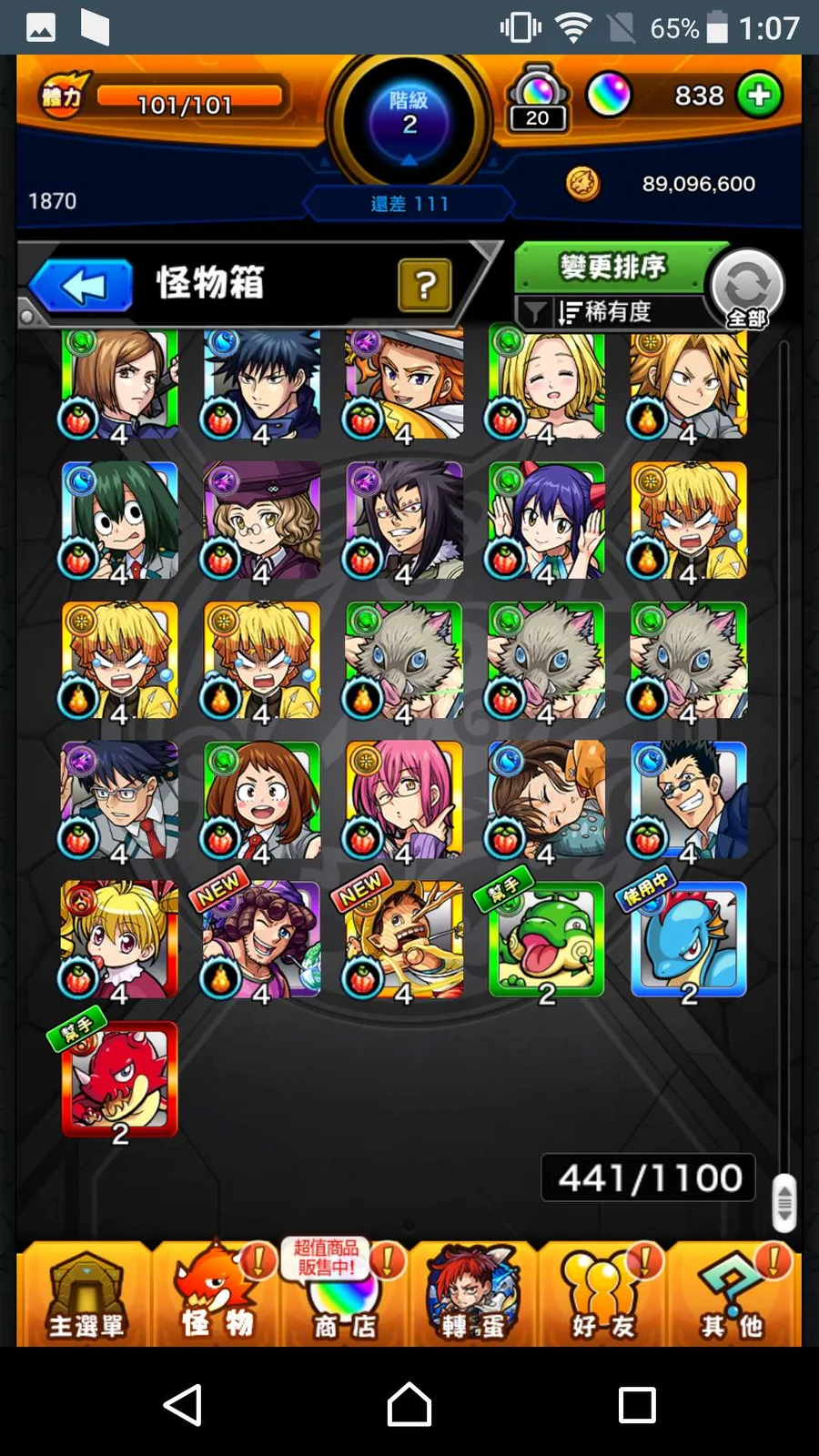
Task: Go back using the blue arrow button
Action: pos(82,286)
